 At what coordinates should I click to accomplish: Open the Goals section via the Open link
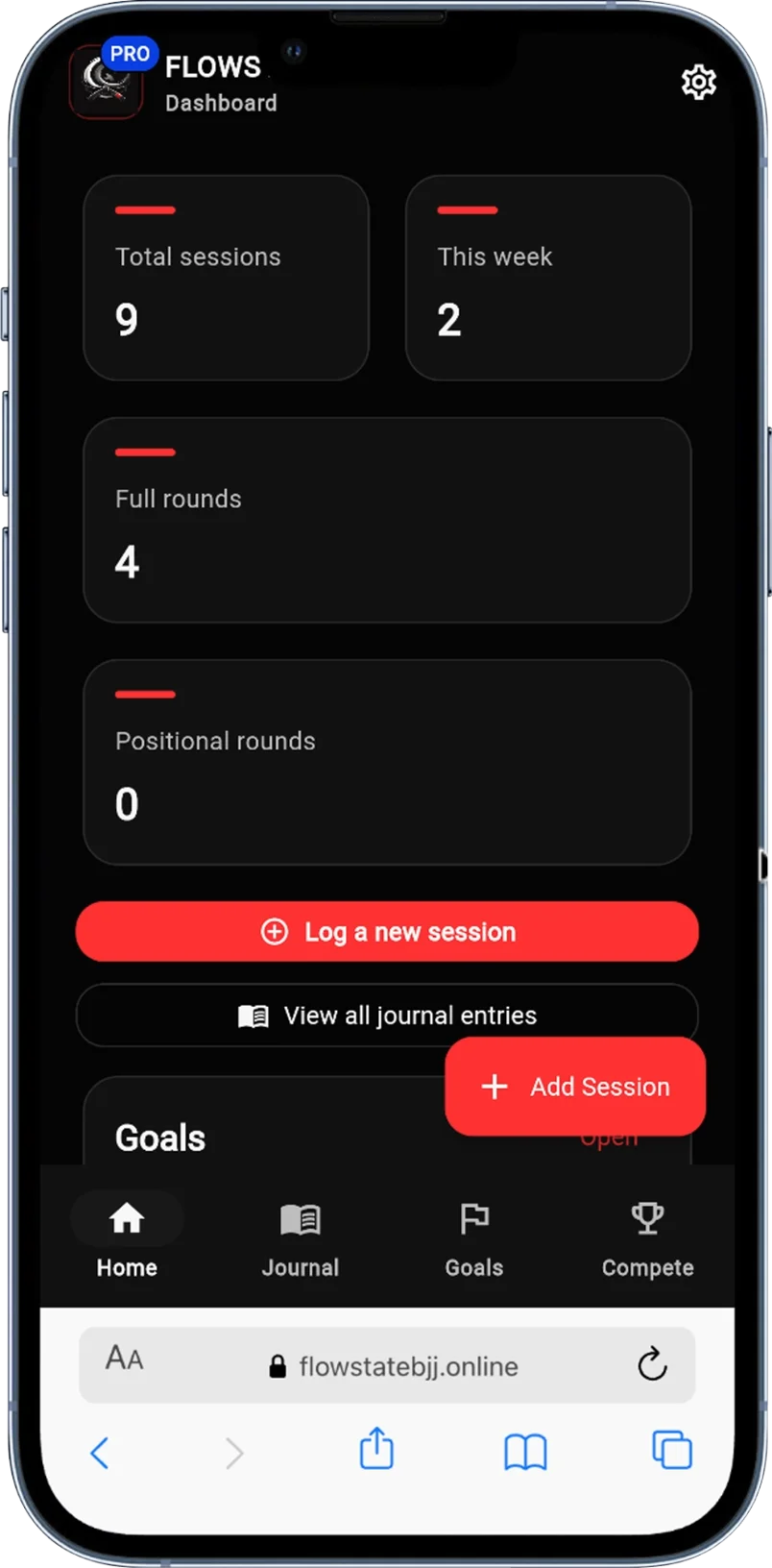(x=609, y=1138)
